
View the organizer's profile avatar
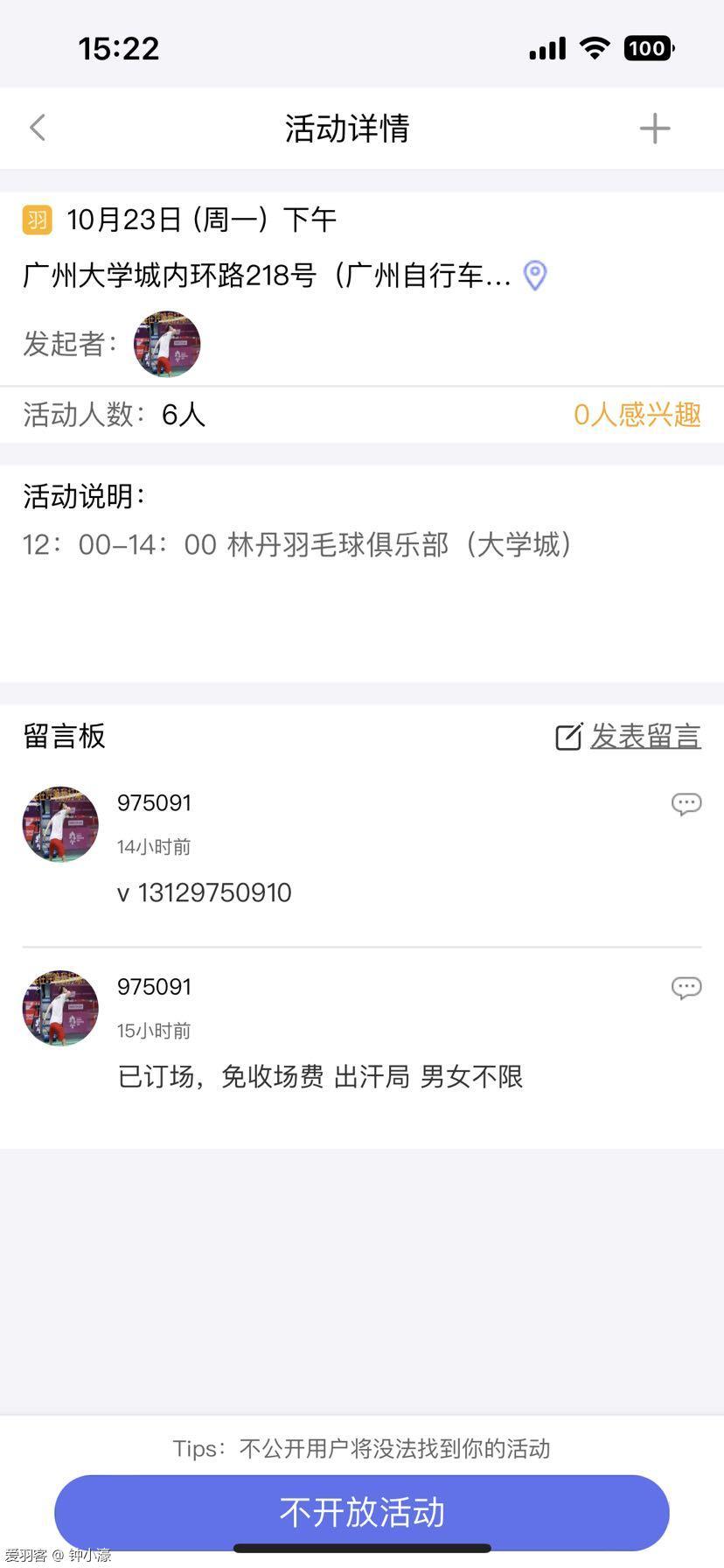167,344
